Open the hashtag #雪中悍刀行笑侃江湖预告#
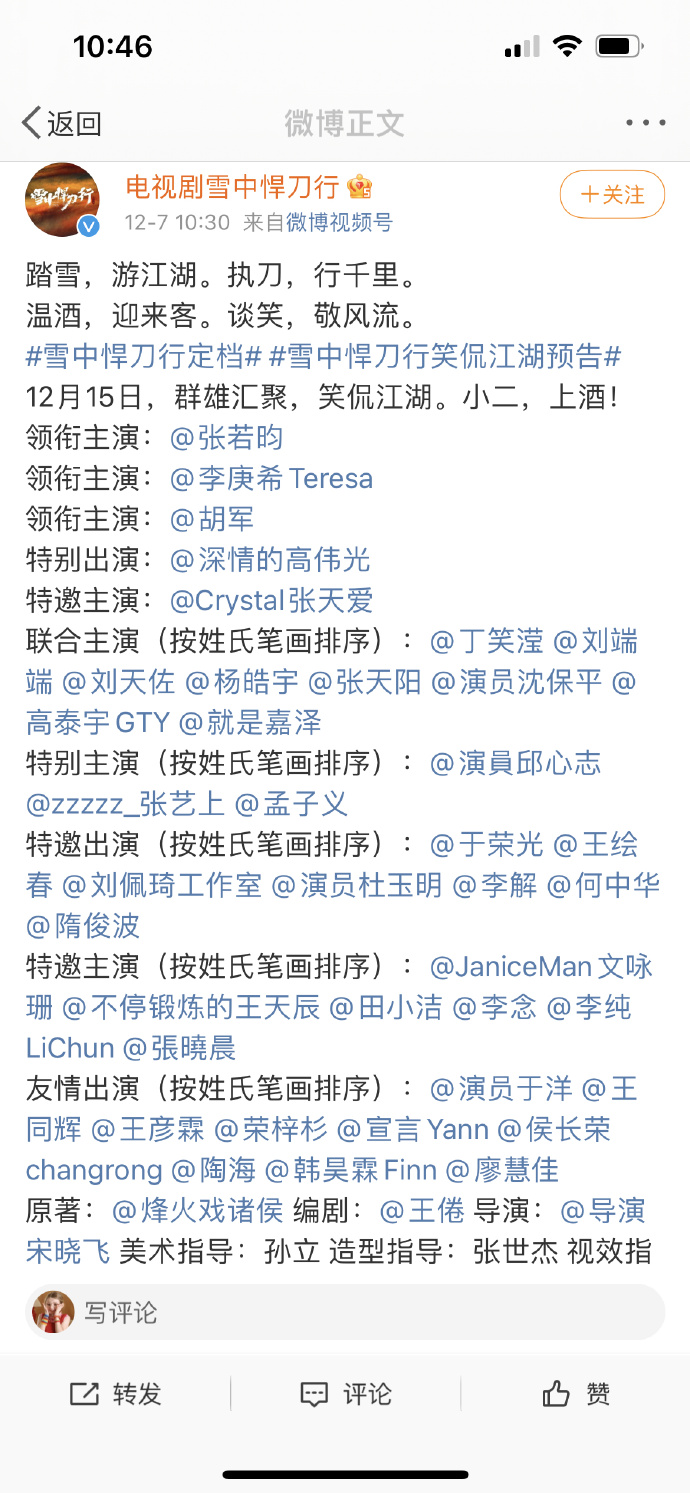The image size is (690, 1493). click(446, 356)
